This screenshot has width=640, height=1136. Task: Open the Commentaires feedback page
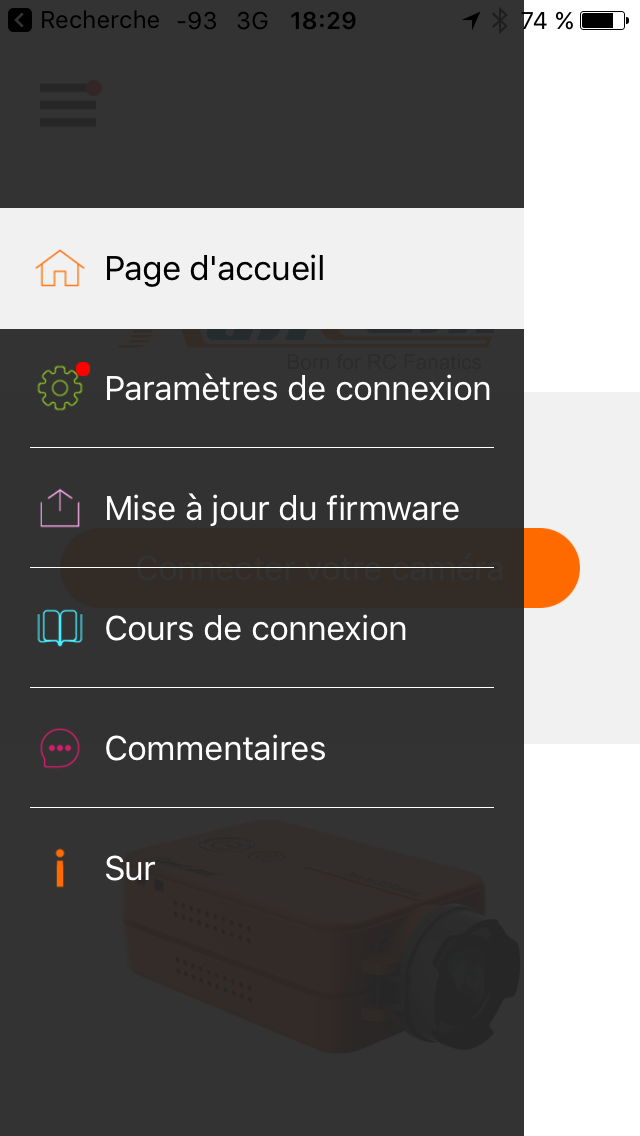click(262, 748)
